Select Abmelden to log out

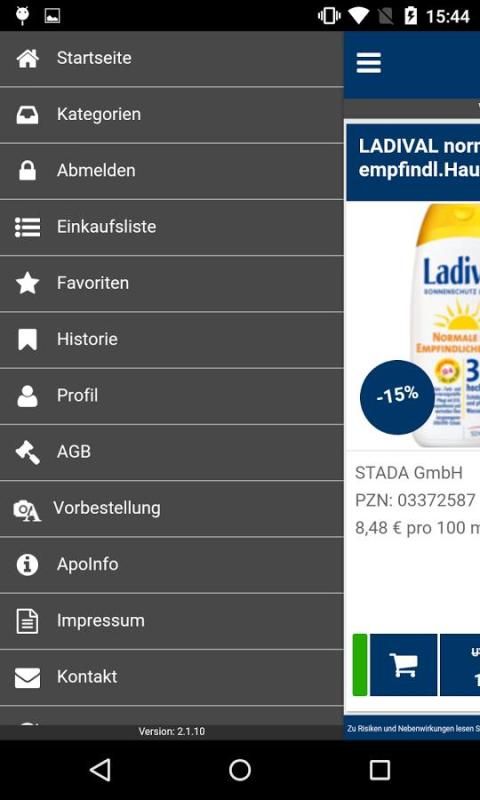[171, 171]
